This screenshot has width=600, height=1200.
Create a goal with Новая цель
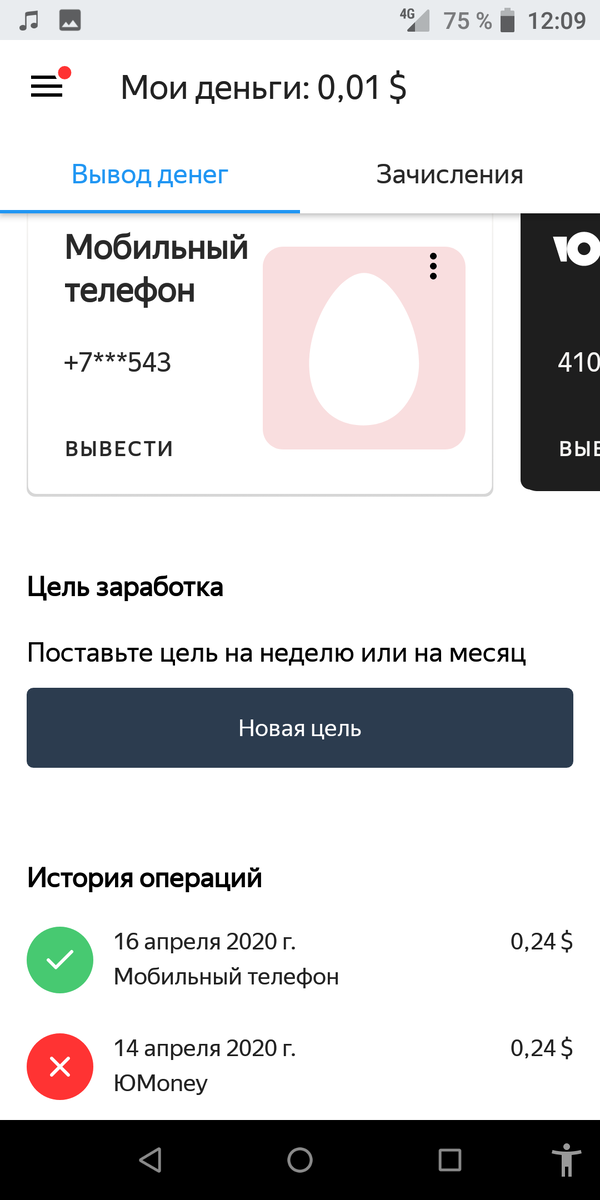coord(300,728)
